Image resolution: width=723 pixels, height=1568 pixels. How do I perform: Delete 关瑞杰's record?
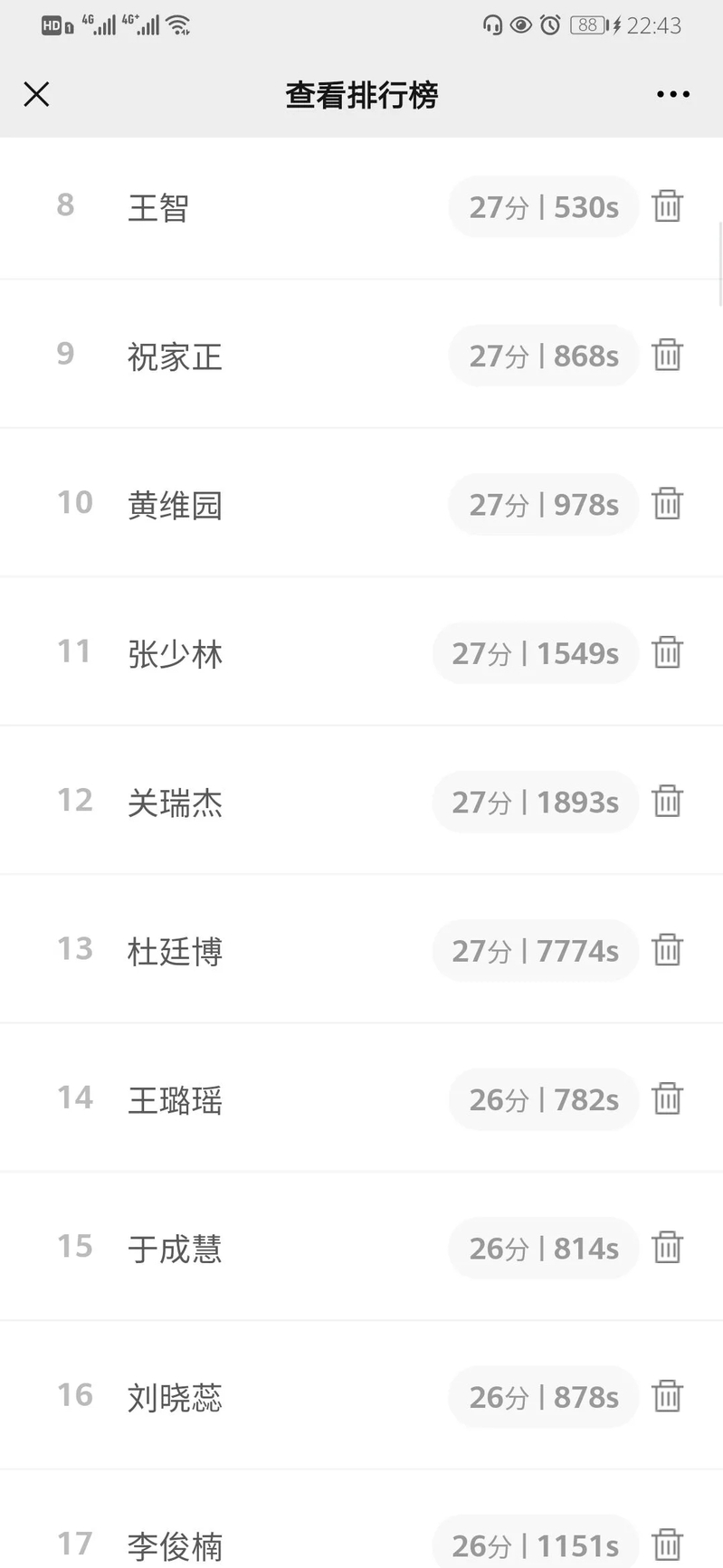click(x=668, y=802)
